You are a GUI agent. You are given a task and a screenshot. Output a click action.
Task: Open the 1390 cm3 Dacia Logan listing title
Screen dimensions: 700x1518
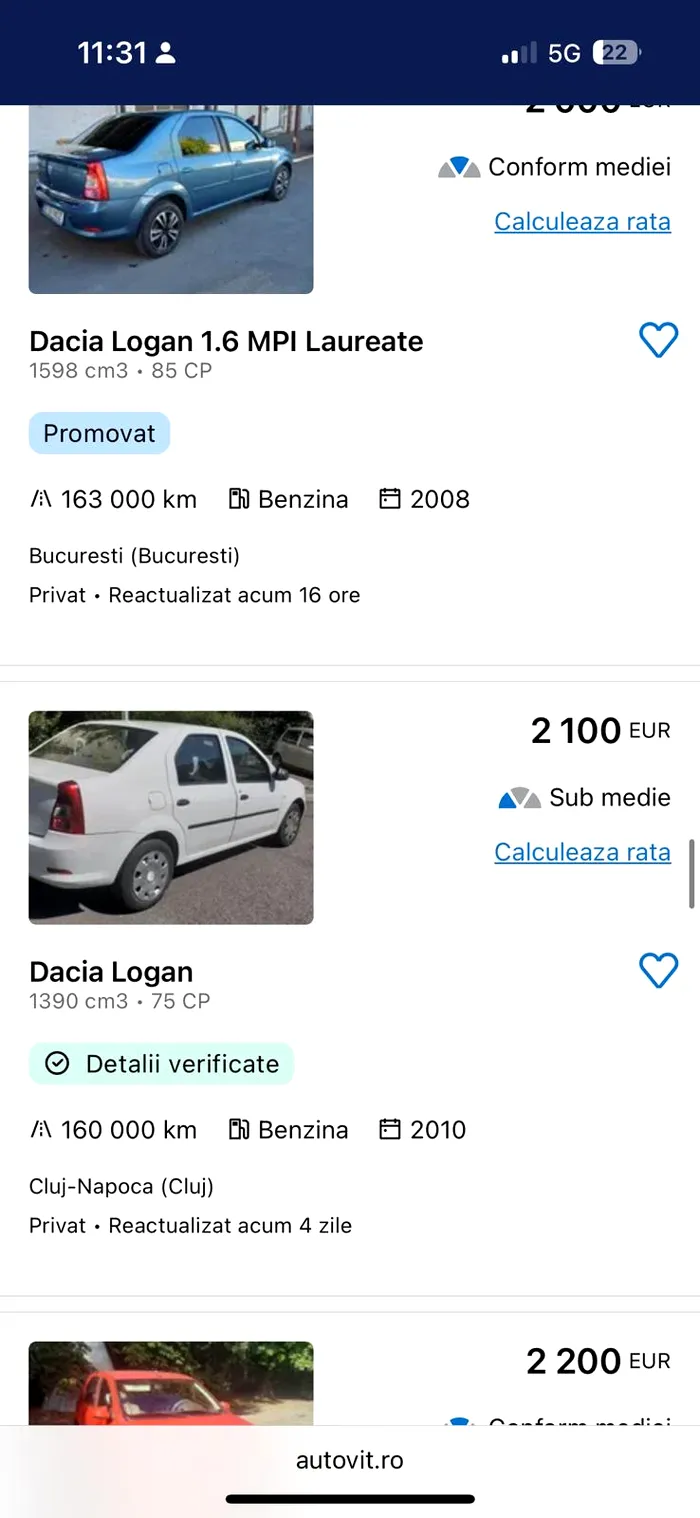point(111,972)
